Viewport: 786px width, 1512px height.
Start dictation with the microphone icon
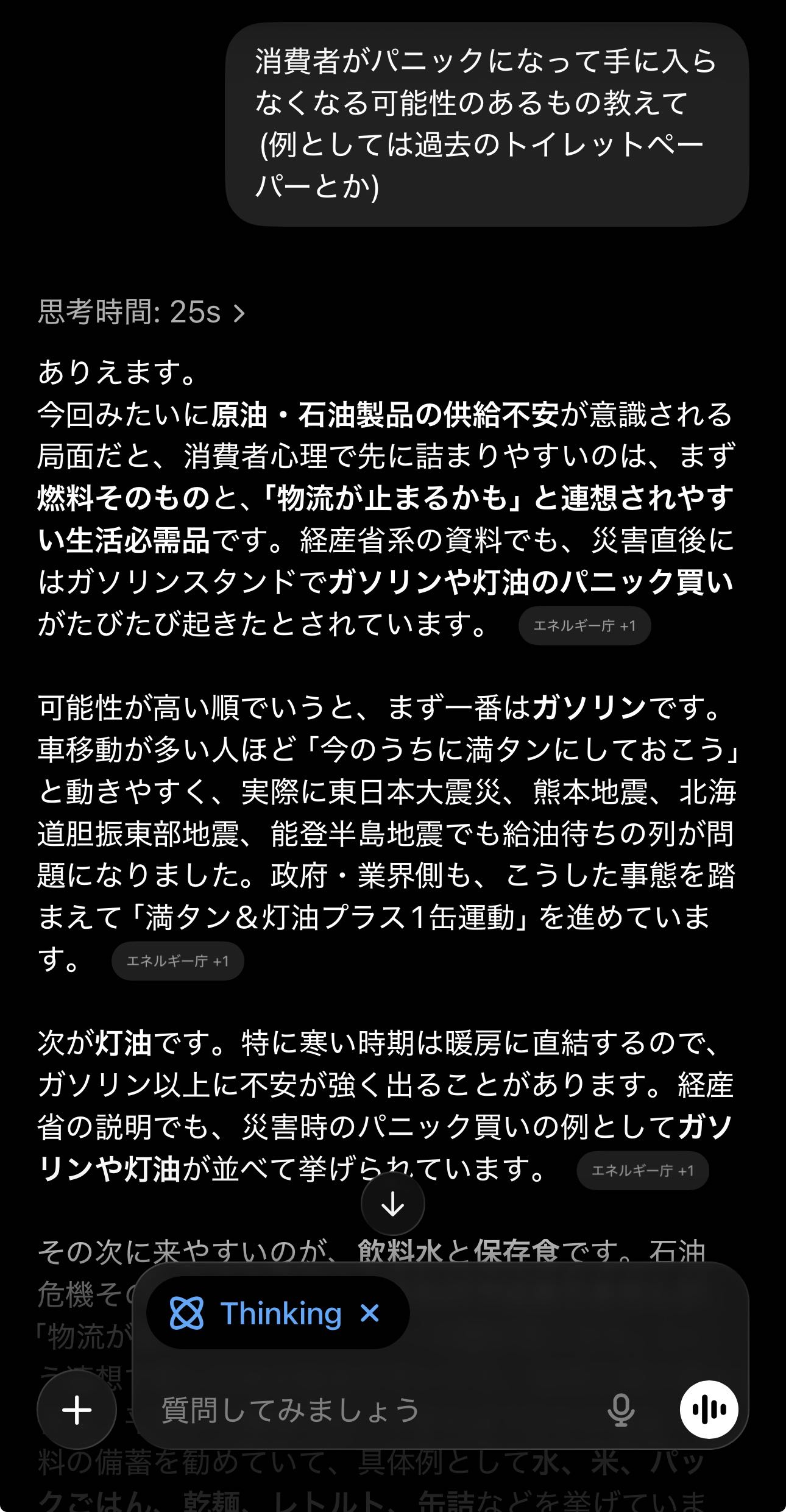coord(621,1410)
